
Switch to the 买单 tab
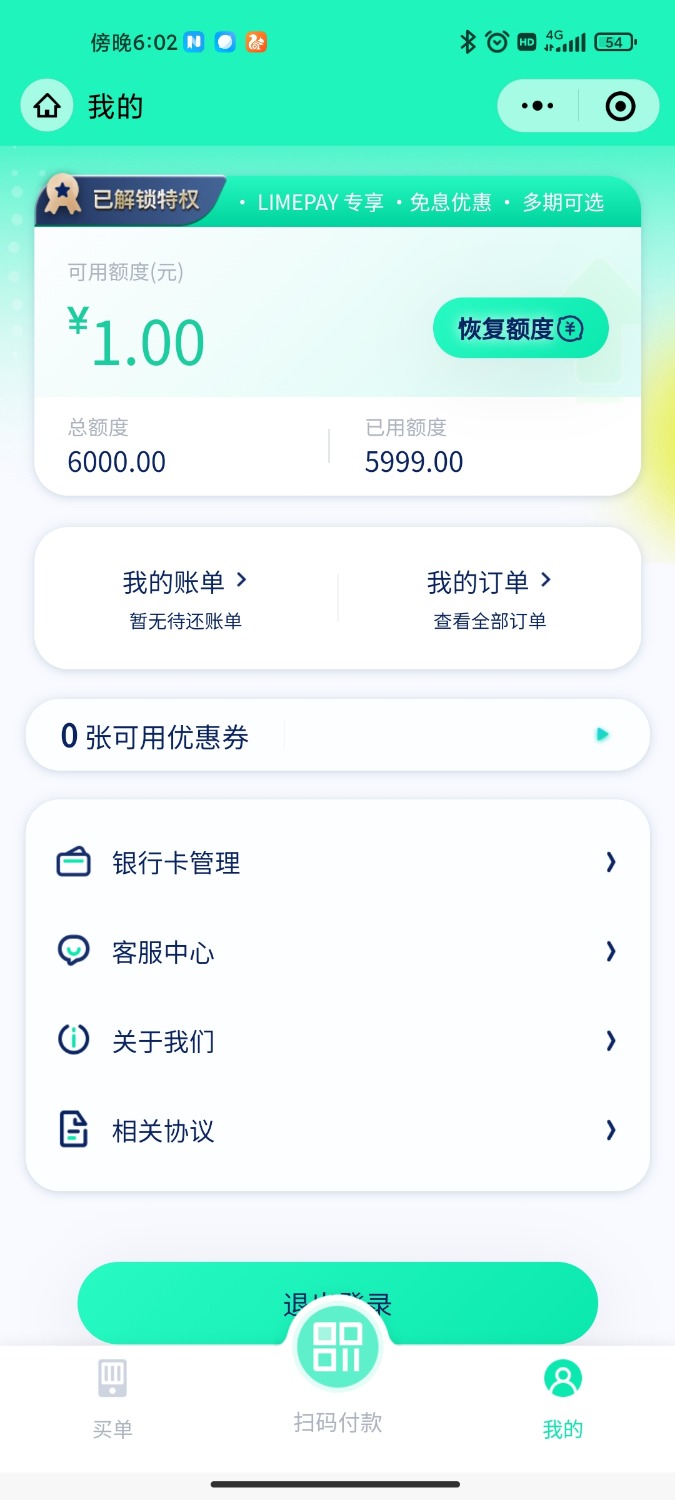(113, 1399)
